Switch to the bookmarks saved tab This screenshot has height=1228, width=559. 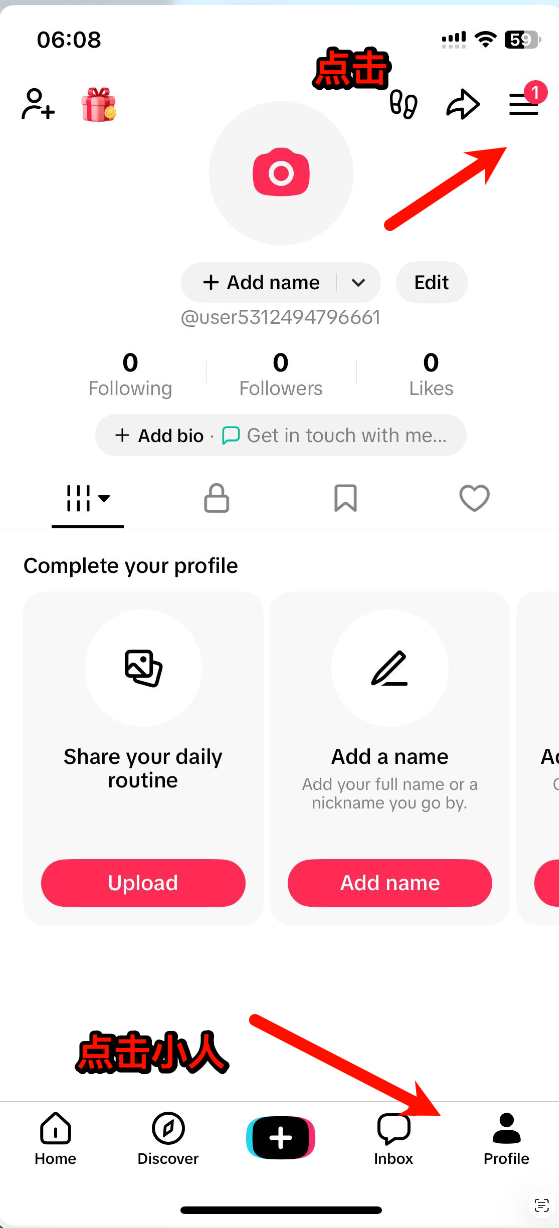click(346, 498)
